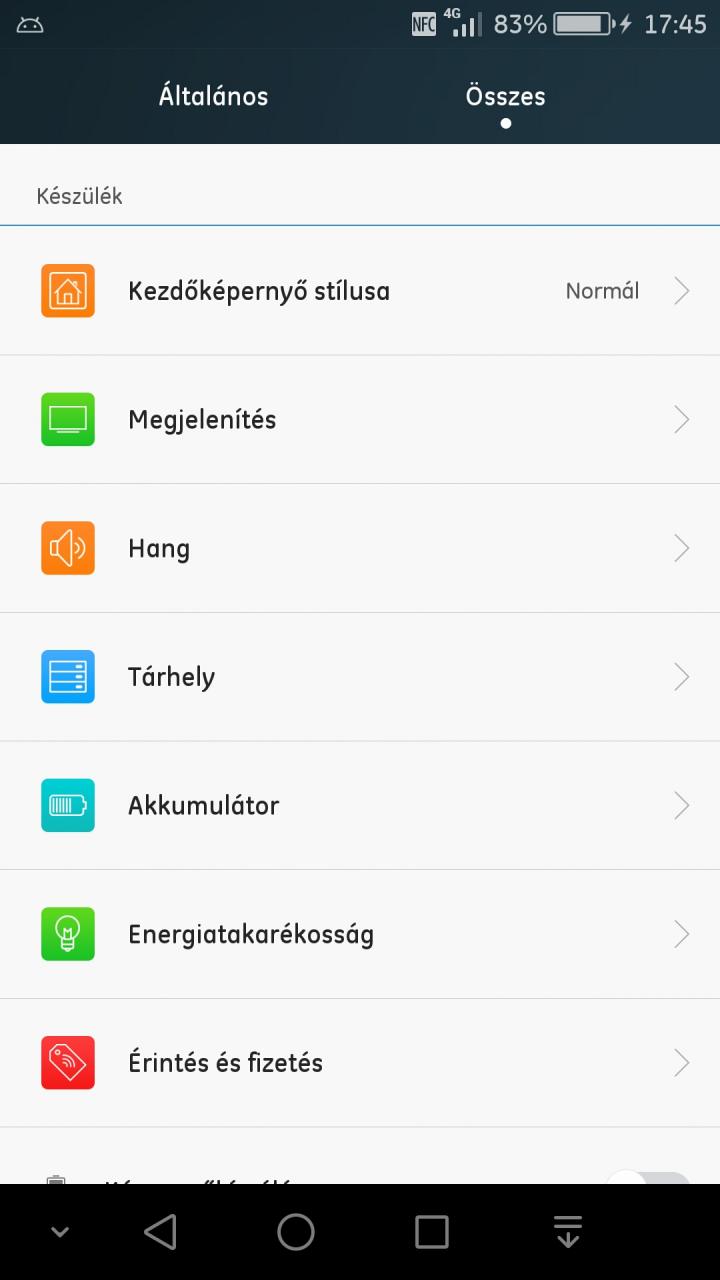This screenshot has height=1280, width=720.
Task: Tap the system back button
Action: [160, 1232]
